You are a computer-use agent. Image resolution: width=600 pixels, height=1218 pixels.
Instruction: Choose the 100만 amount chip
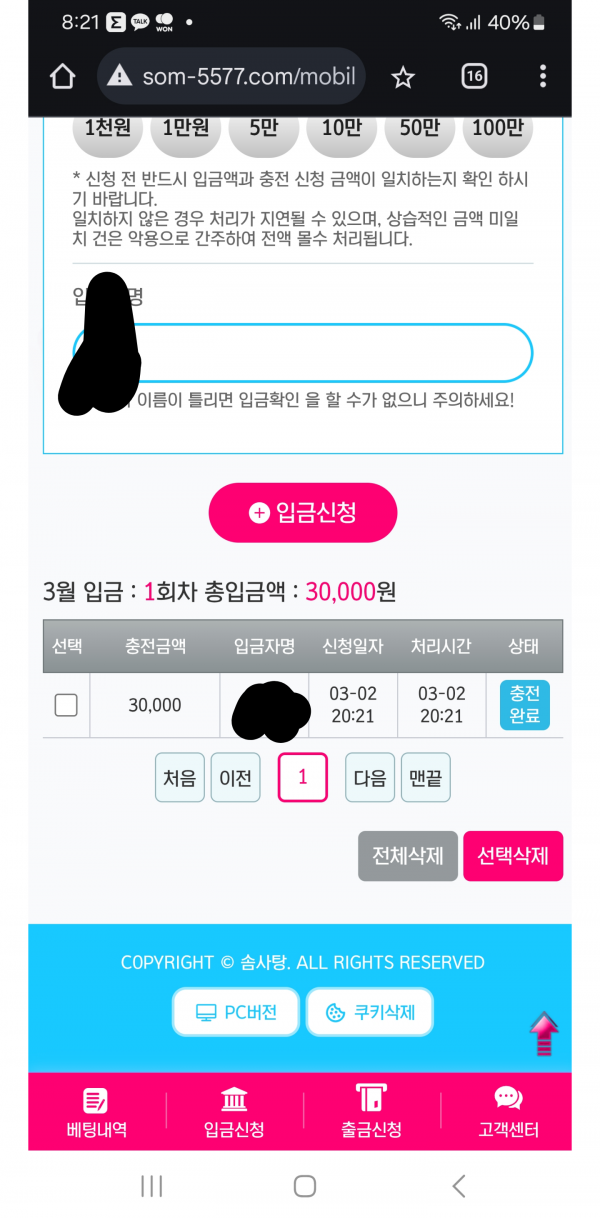coord(497,130)
